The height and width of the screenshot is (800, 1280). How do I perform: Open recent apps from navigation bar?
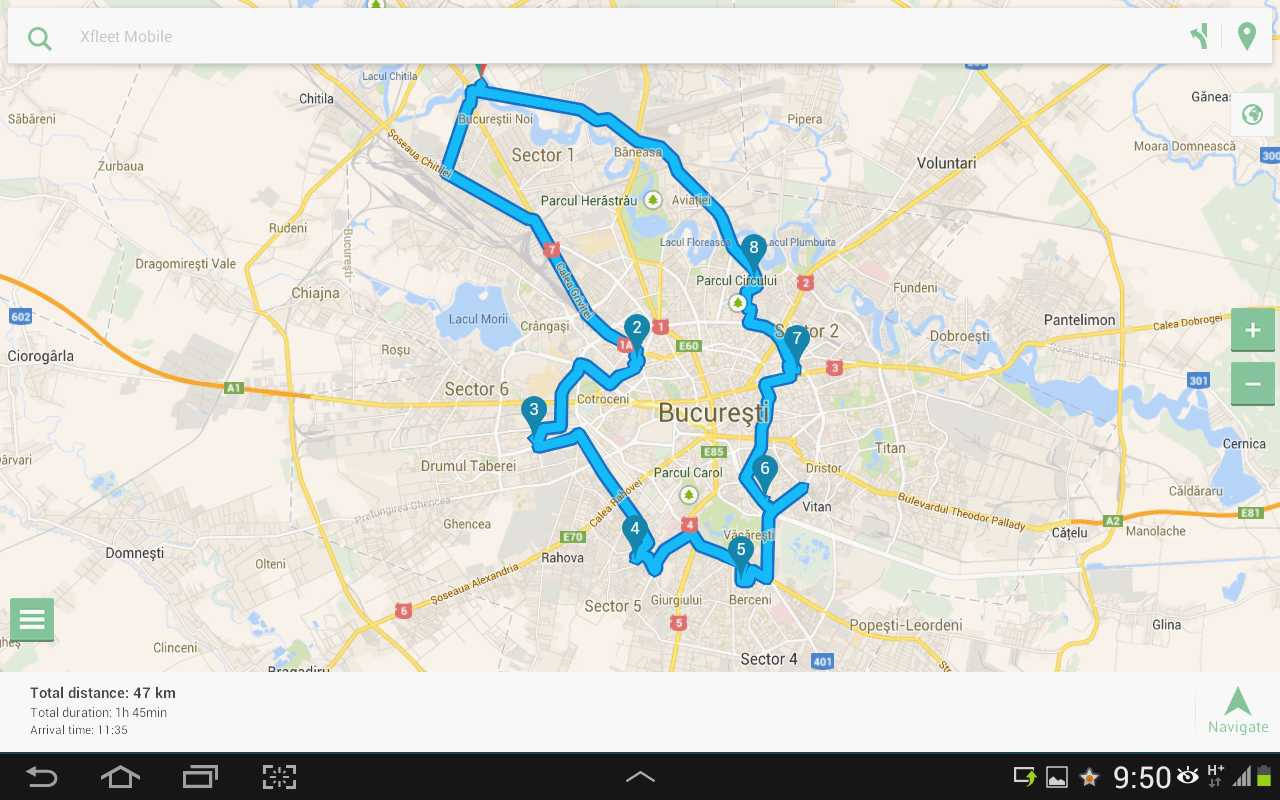pyautogui.click(x=200, y=776)
